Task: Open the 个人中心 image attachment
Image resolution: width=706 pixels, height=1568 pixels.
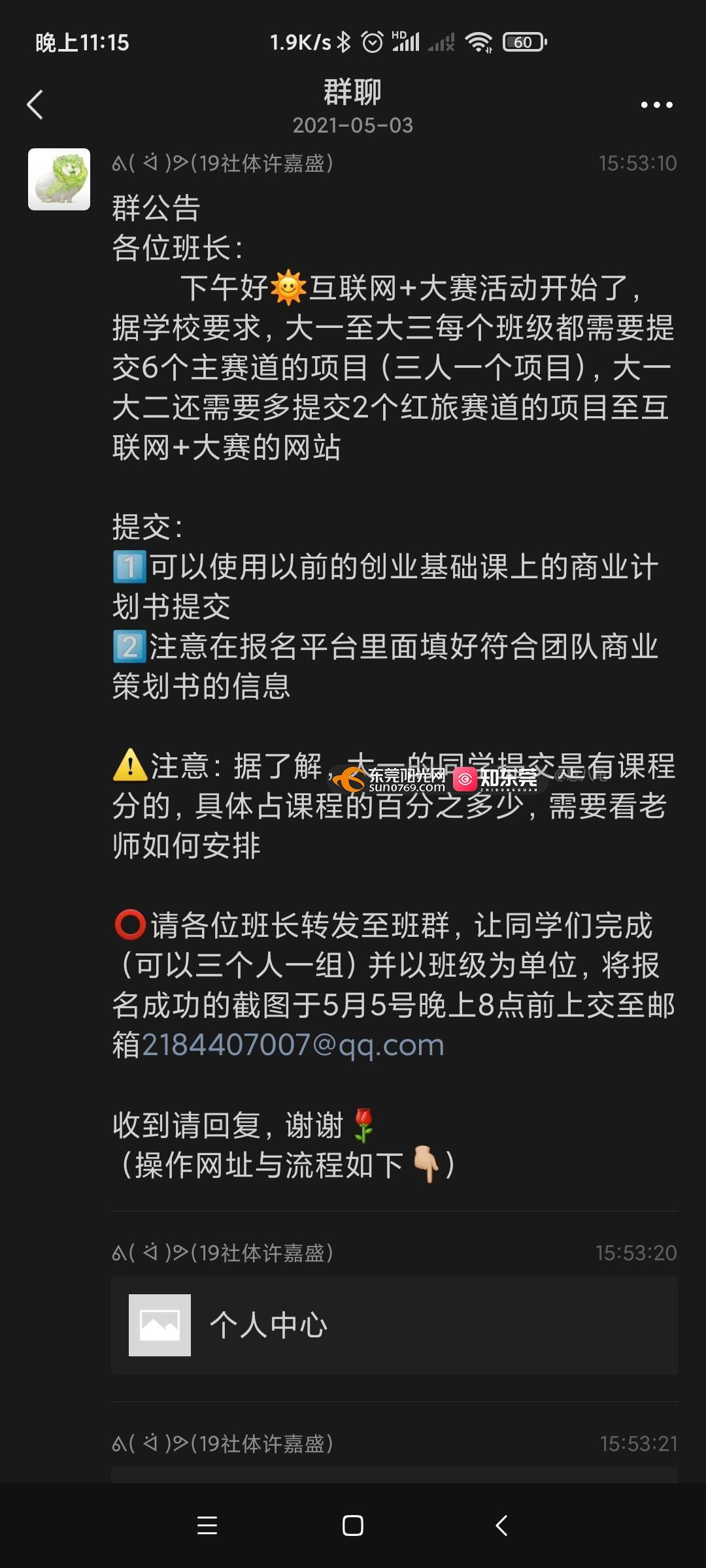Action: pyautogui.click(x=394, y=1325)
